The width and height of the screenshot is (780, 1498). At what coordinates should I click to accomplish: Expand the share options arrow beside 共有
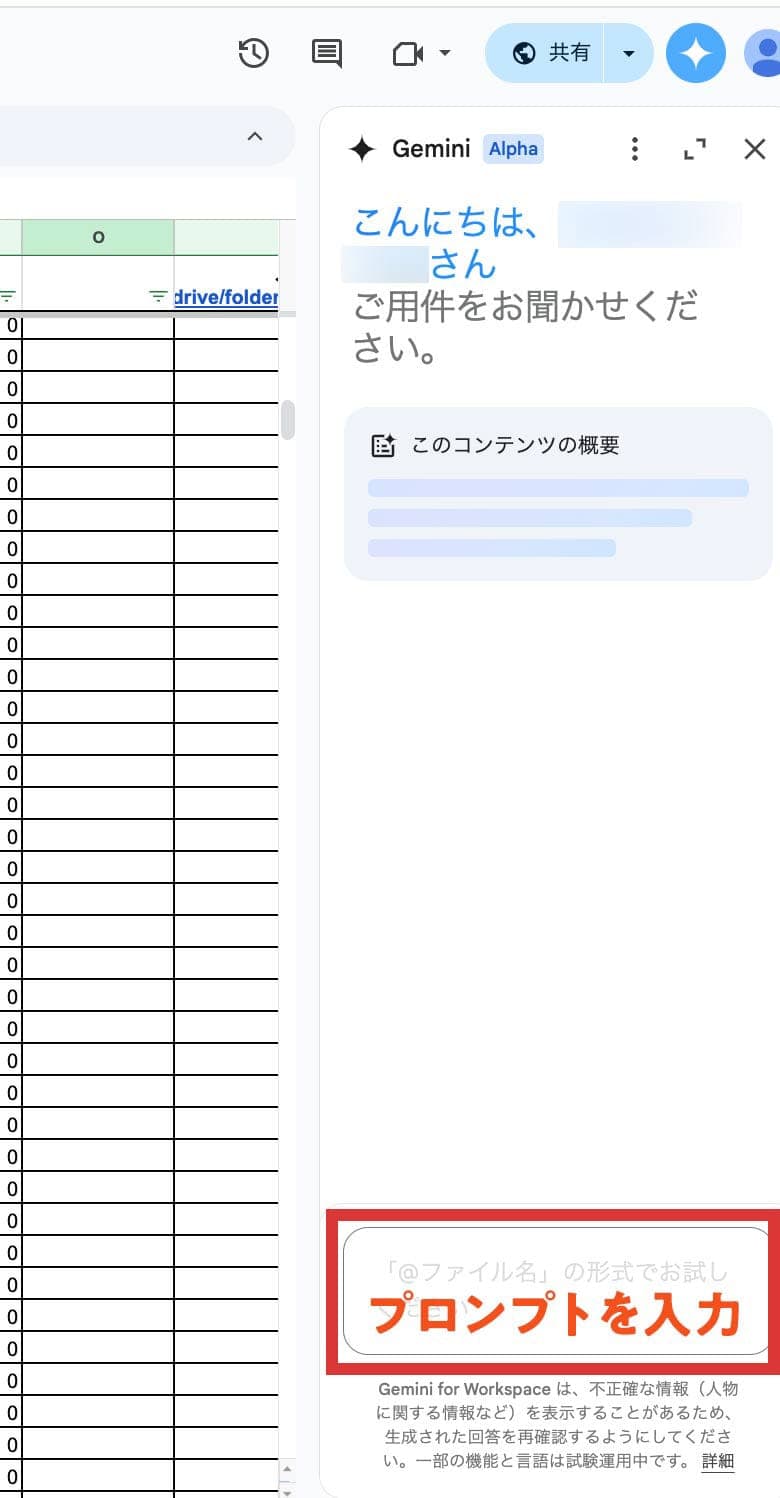click(x=629, y=53)
